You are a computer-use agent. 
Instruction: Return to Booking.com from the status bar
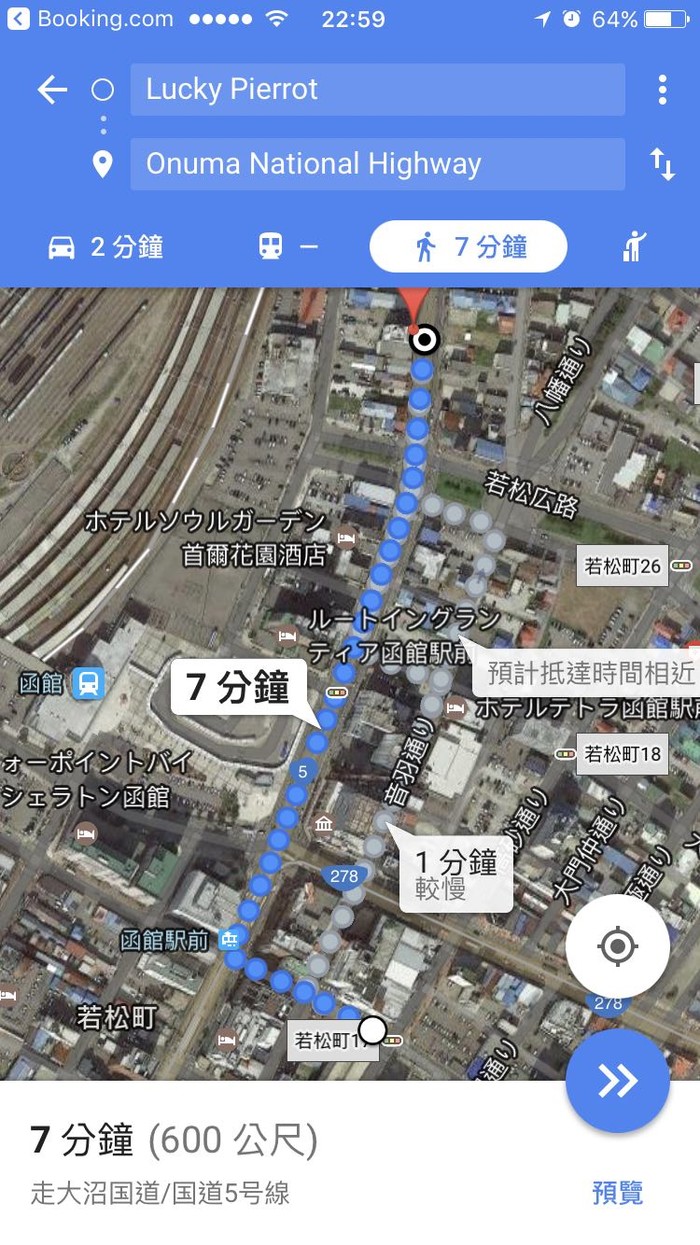click(90, 19)
